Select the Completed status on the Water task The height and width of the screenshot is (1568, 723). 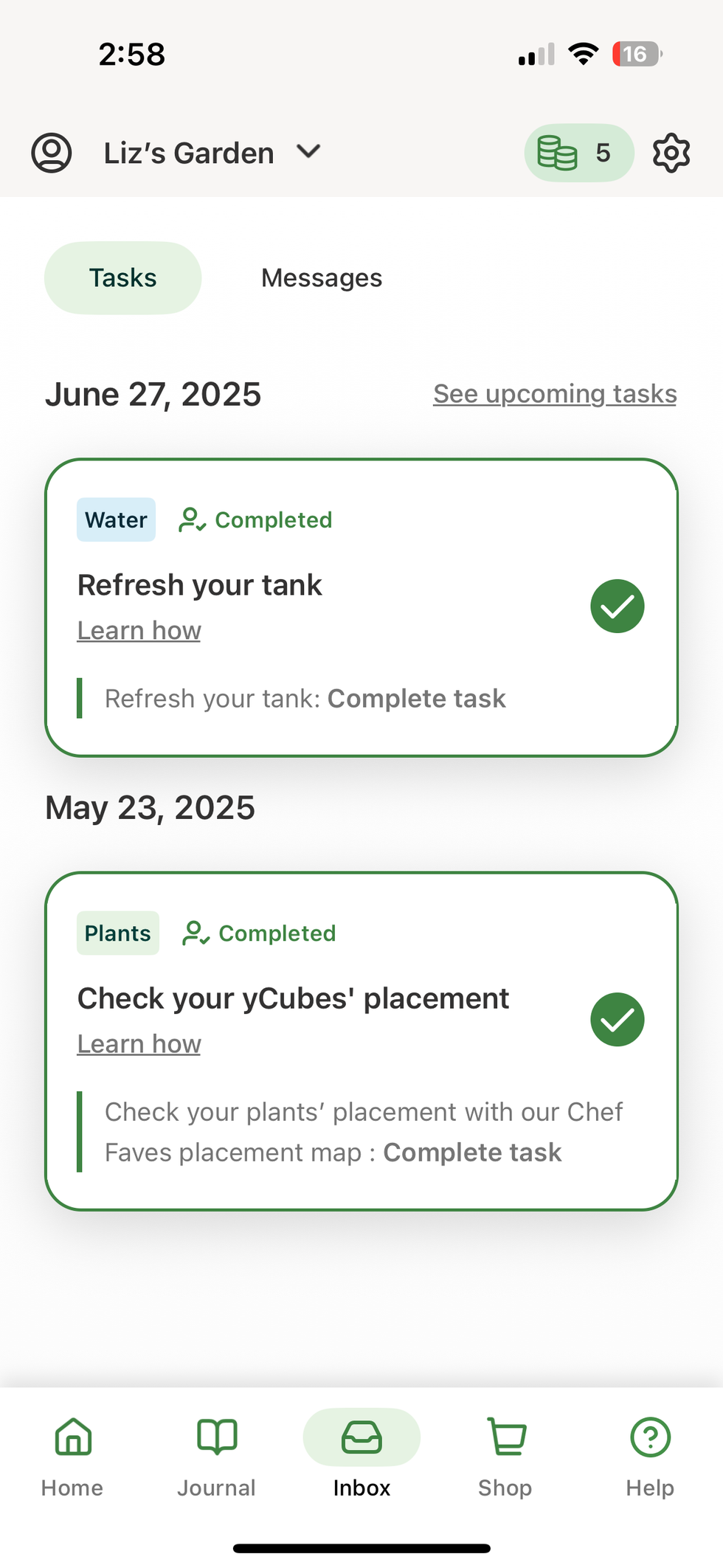coord(255,519)
